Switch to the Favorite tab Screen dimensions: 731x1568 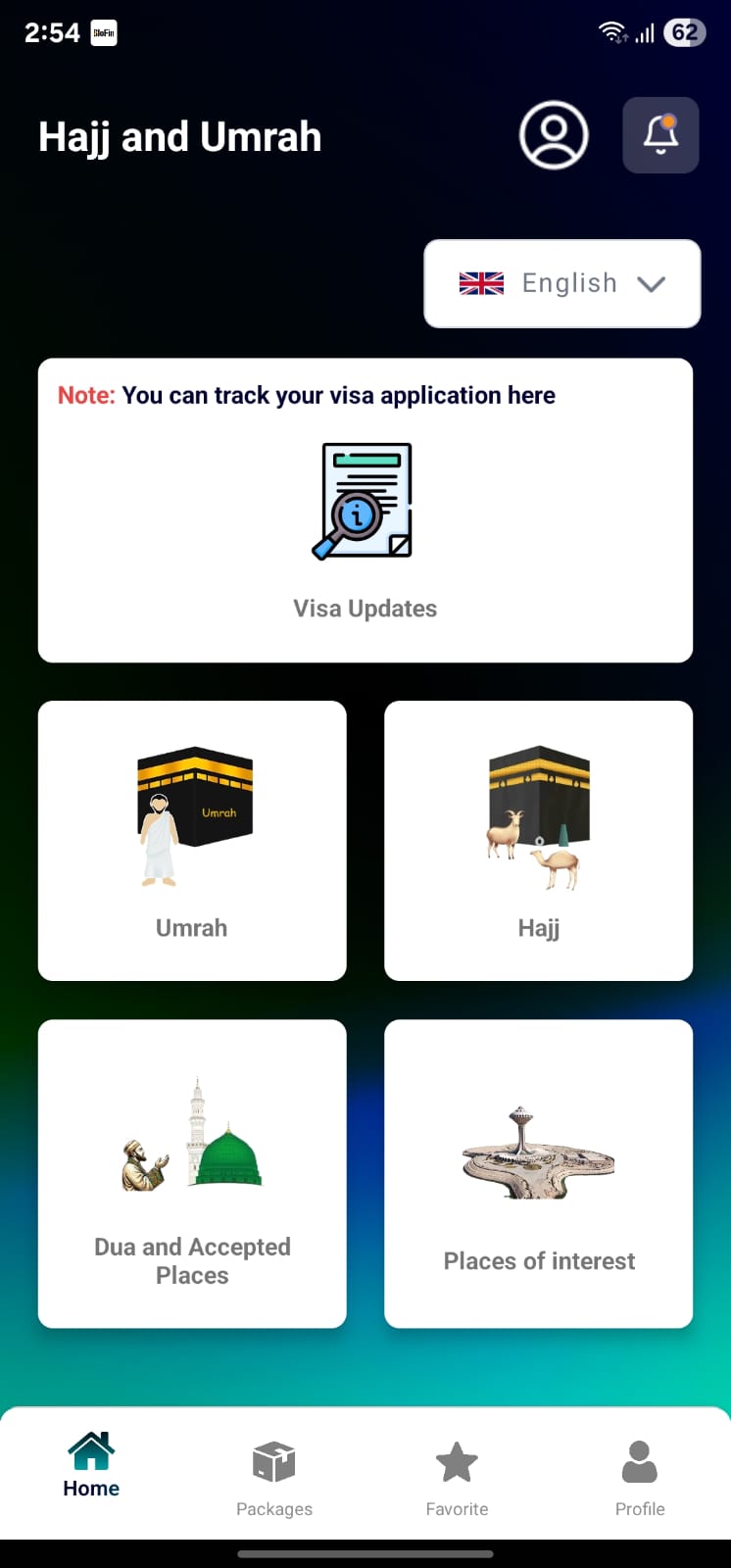(x=457, y=1478)
